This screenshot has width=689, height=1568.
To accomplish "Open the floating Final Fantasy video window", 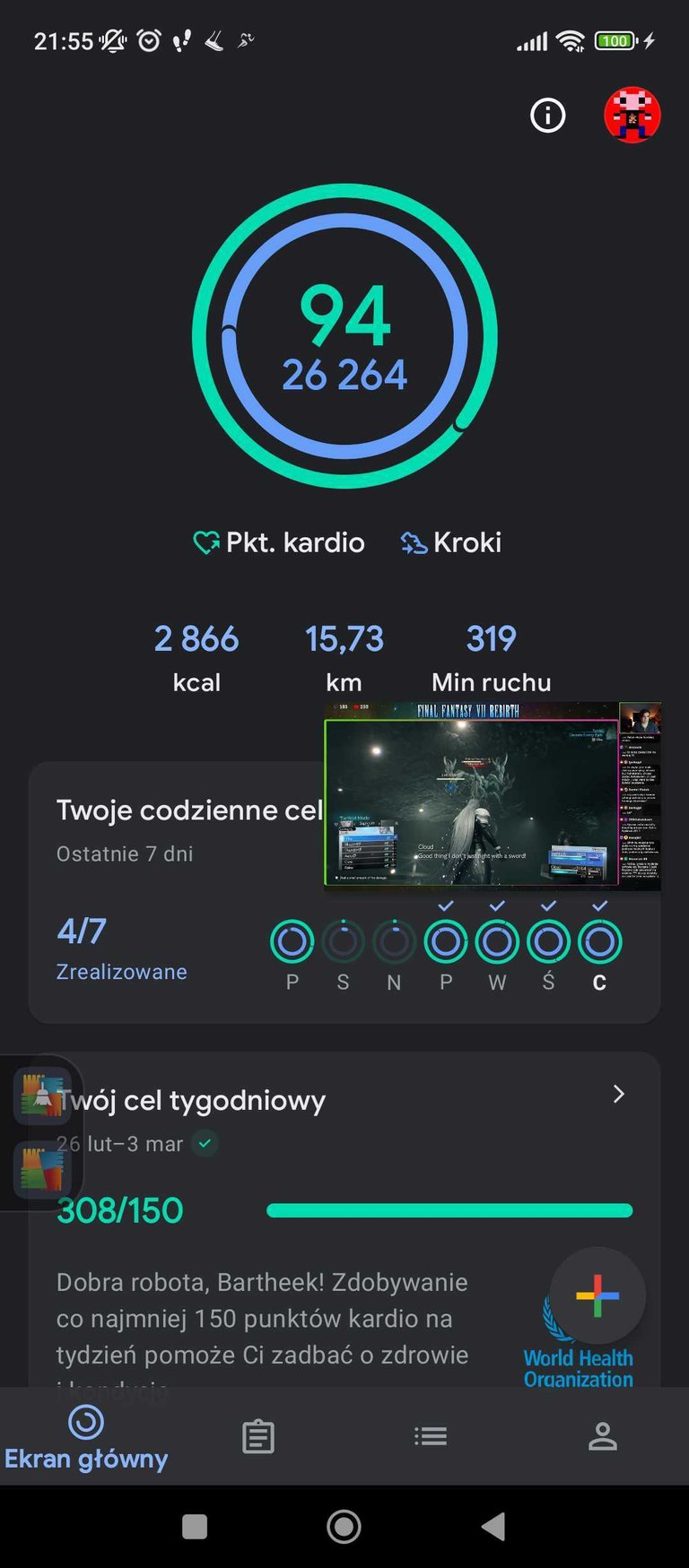I will click(493, 796).
